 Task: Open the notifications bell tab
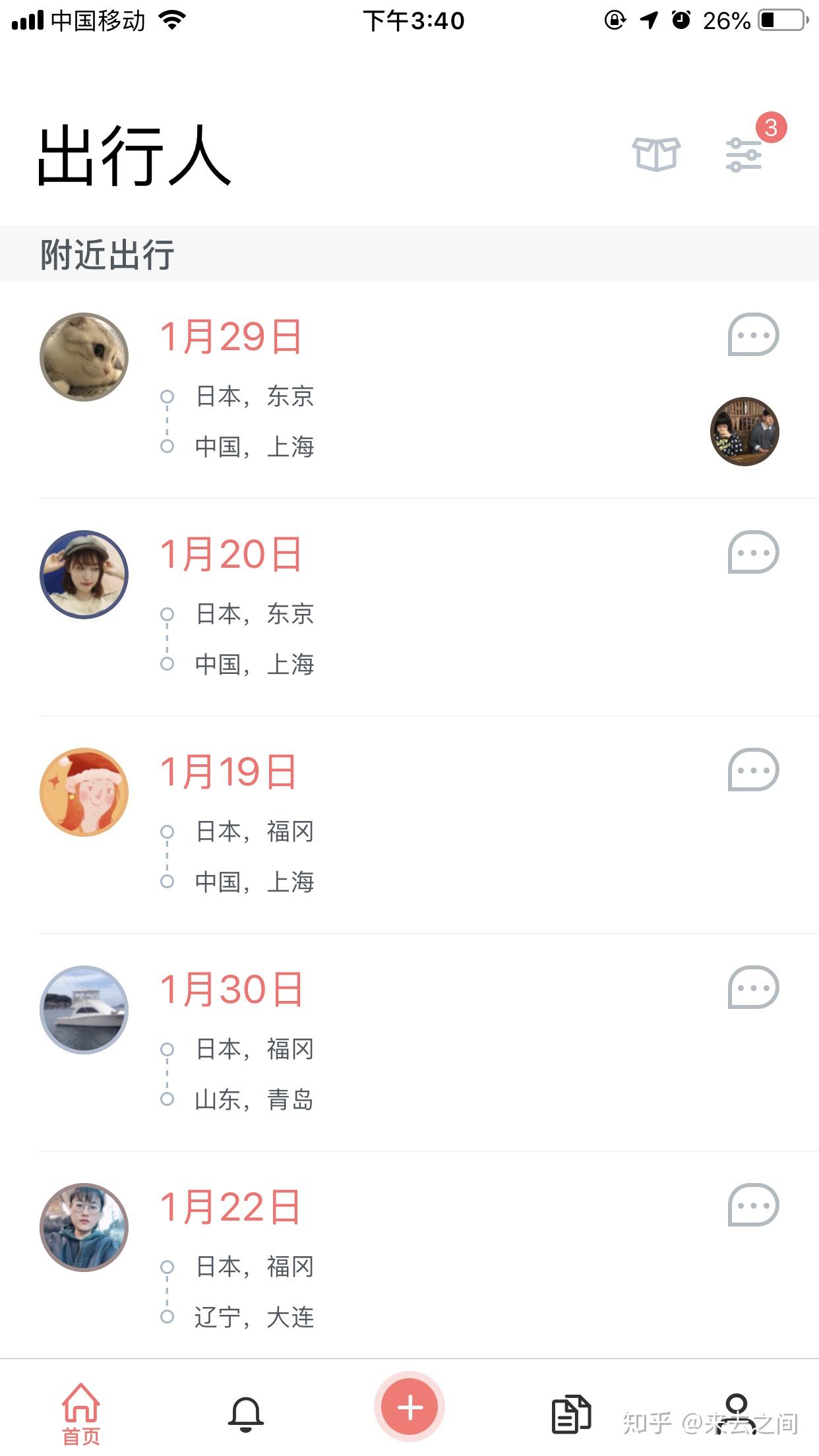pyautogui.click(x=246, y=1413)
